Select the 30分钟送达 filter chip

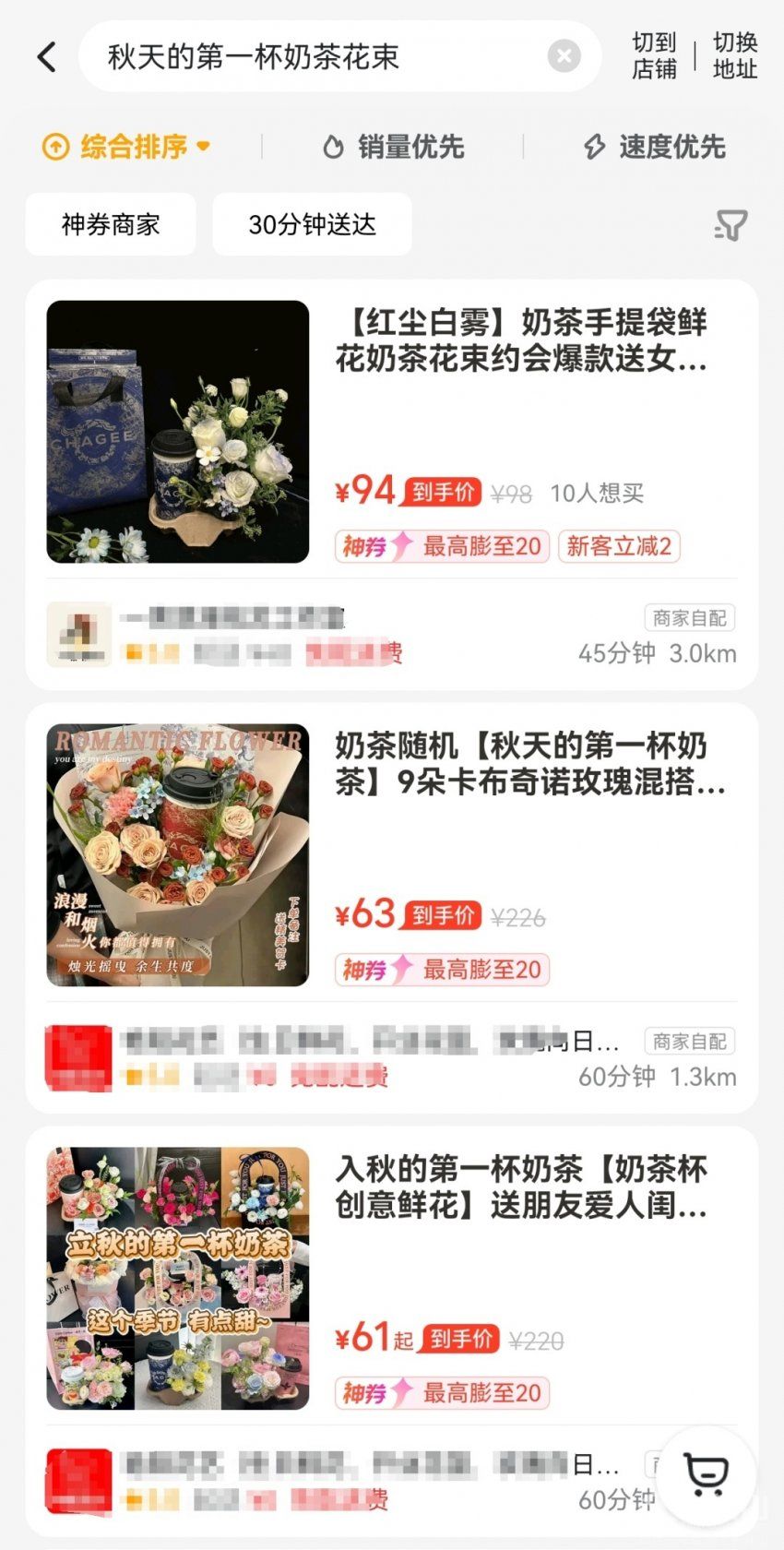point(312,224)
